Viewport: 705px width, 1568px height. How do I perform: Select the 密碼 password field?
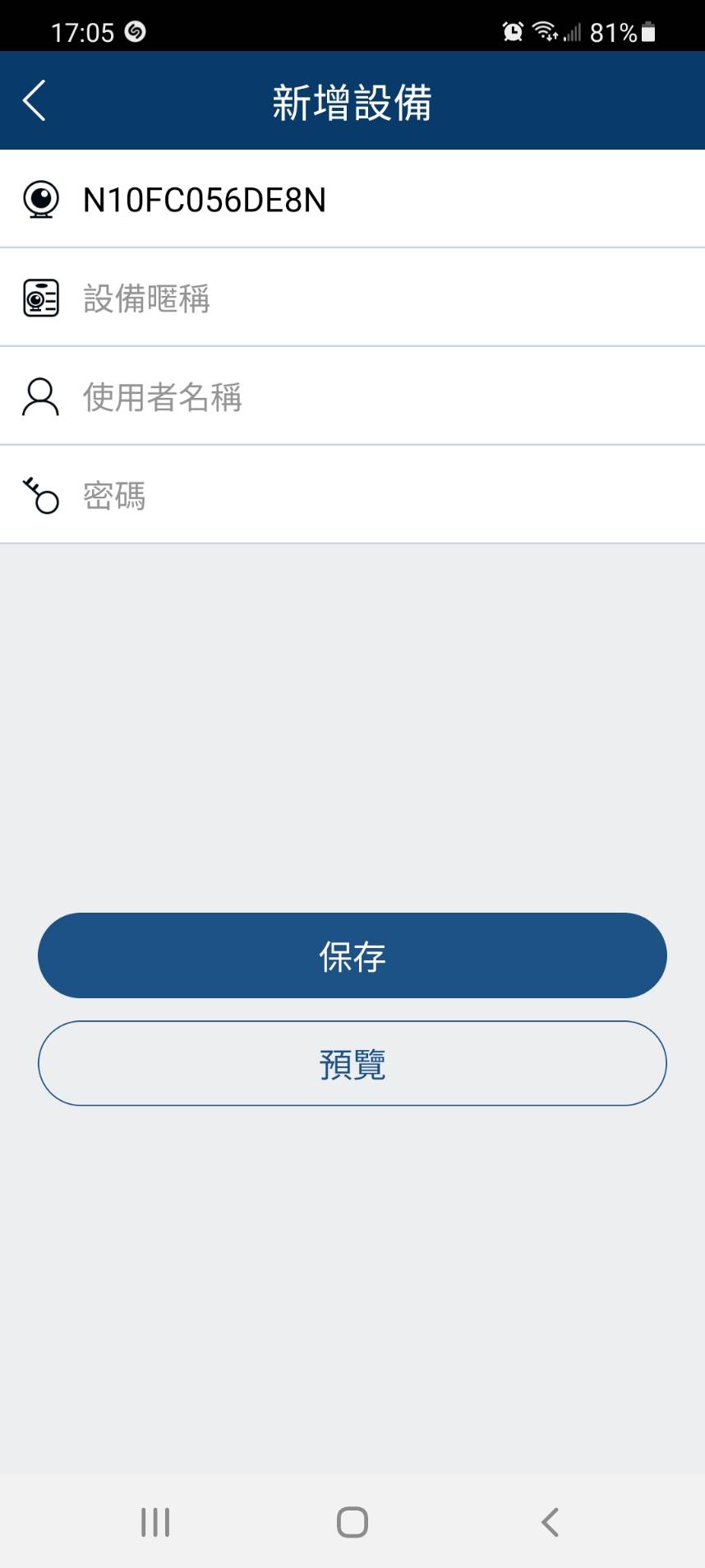pos(352,495)
